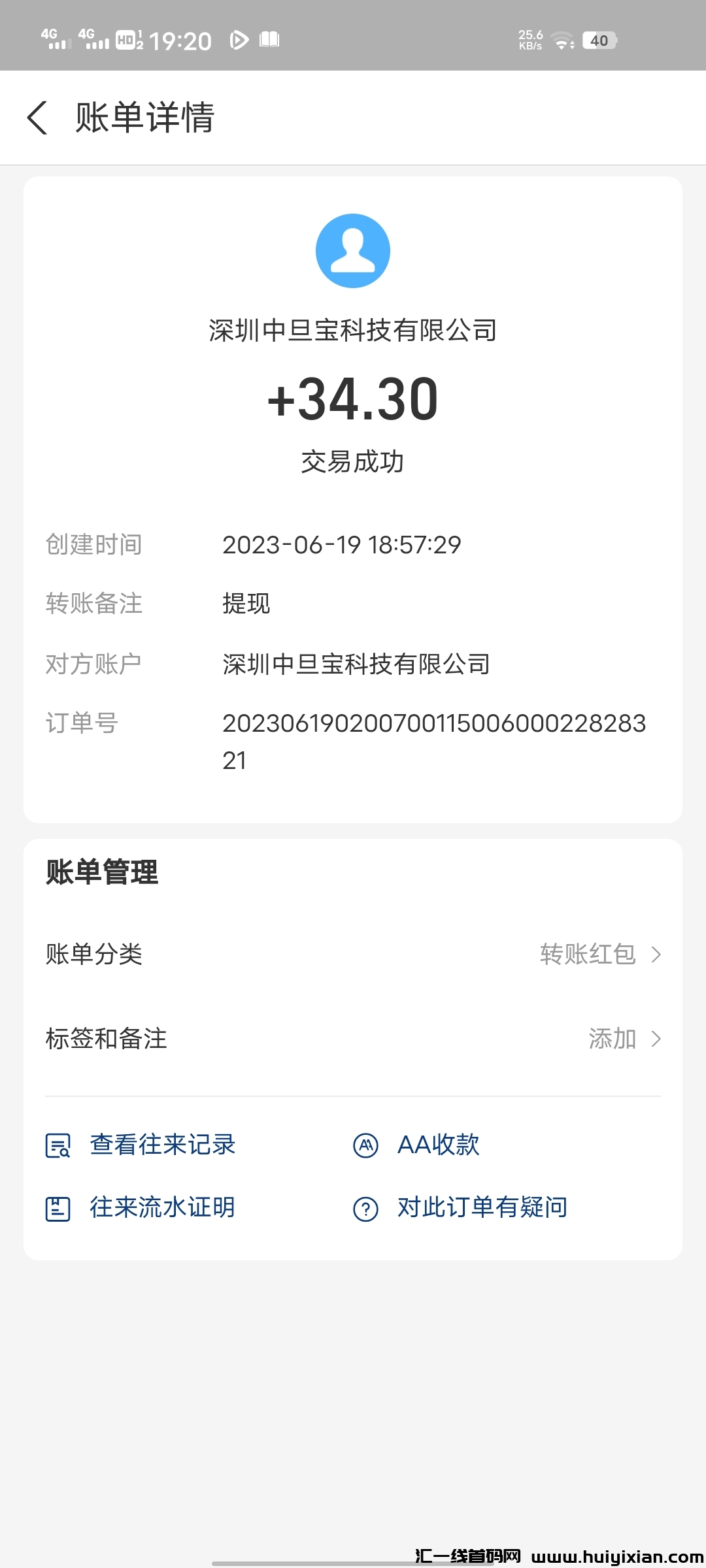The height and width of the screenshot is (1568, 706).
Task: Click the 查看往来记录 document icon
Action: coord(58,1145)
